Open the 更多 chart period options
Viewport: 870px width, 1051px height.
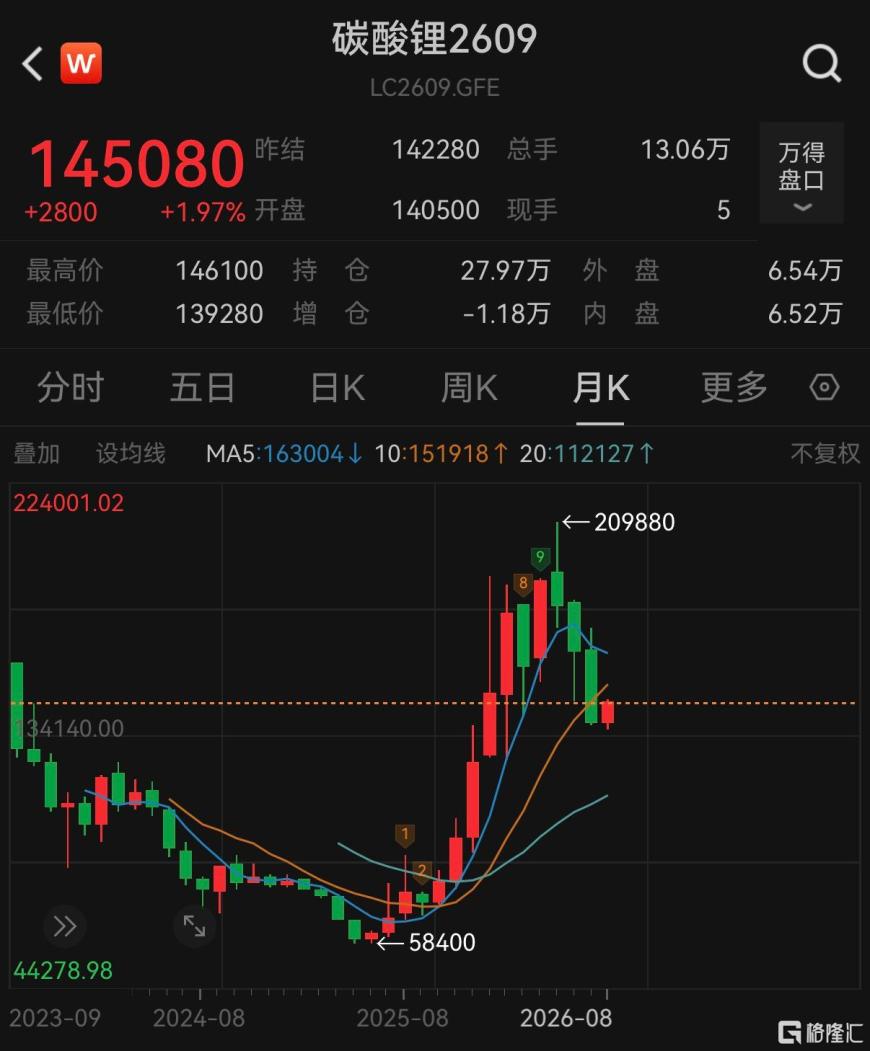(734, 387)
